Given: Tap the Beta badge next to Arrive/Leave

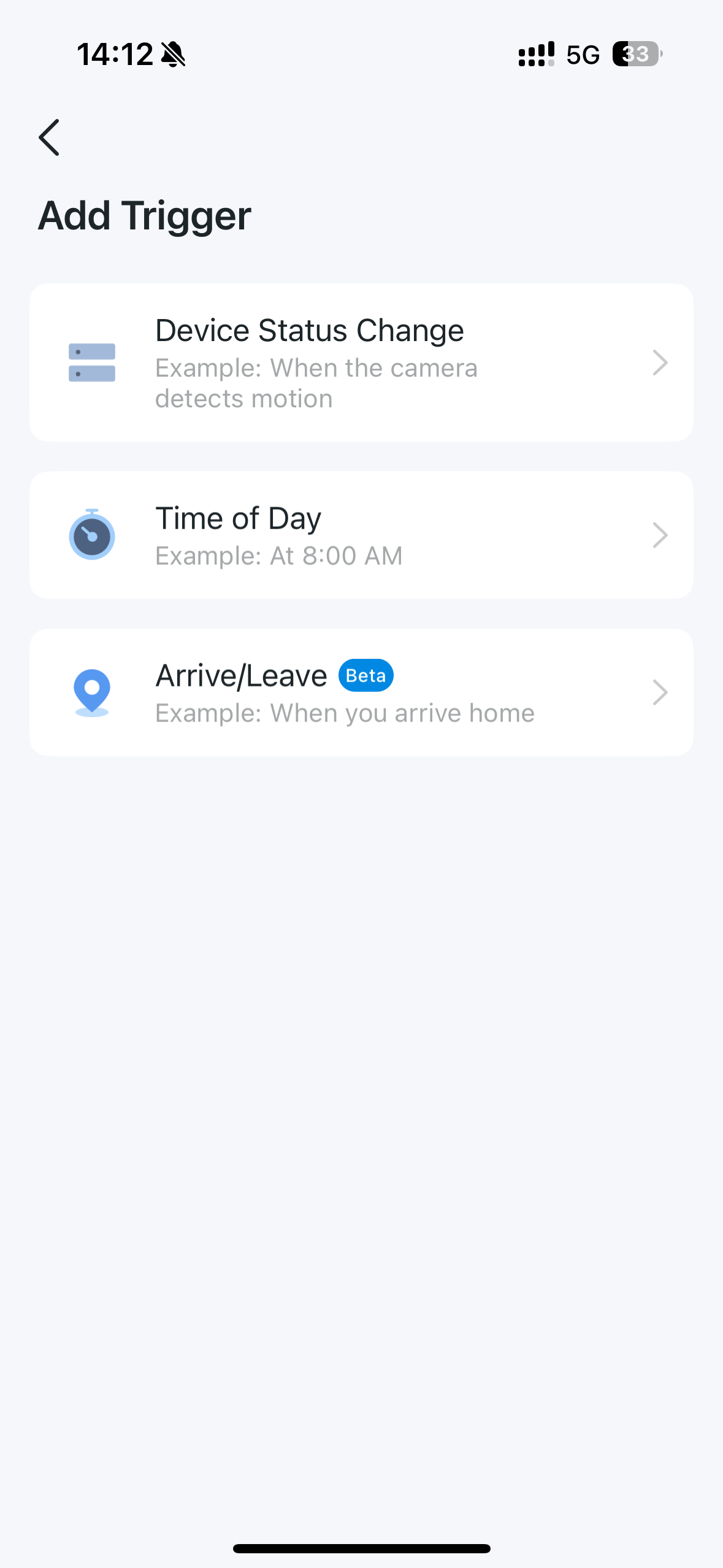Looking at the screenshot, I should pos(365,675).
